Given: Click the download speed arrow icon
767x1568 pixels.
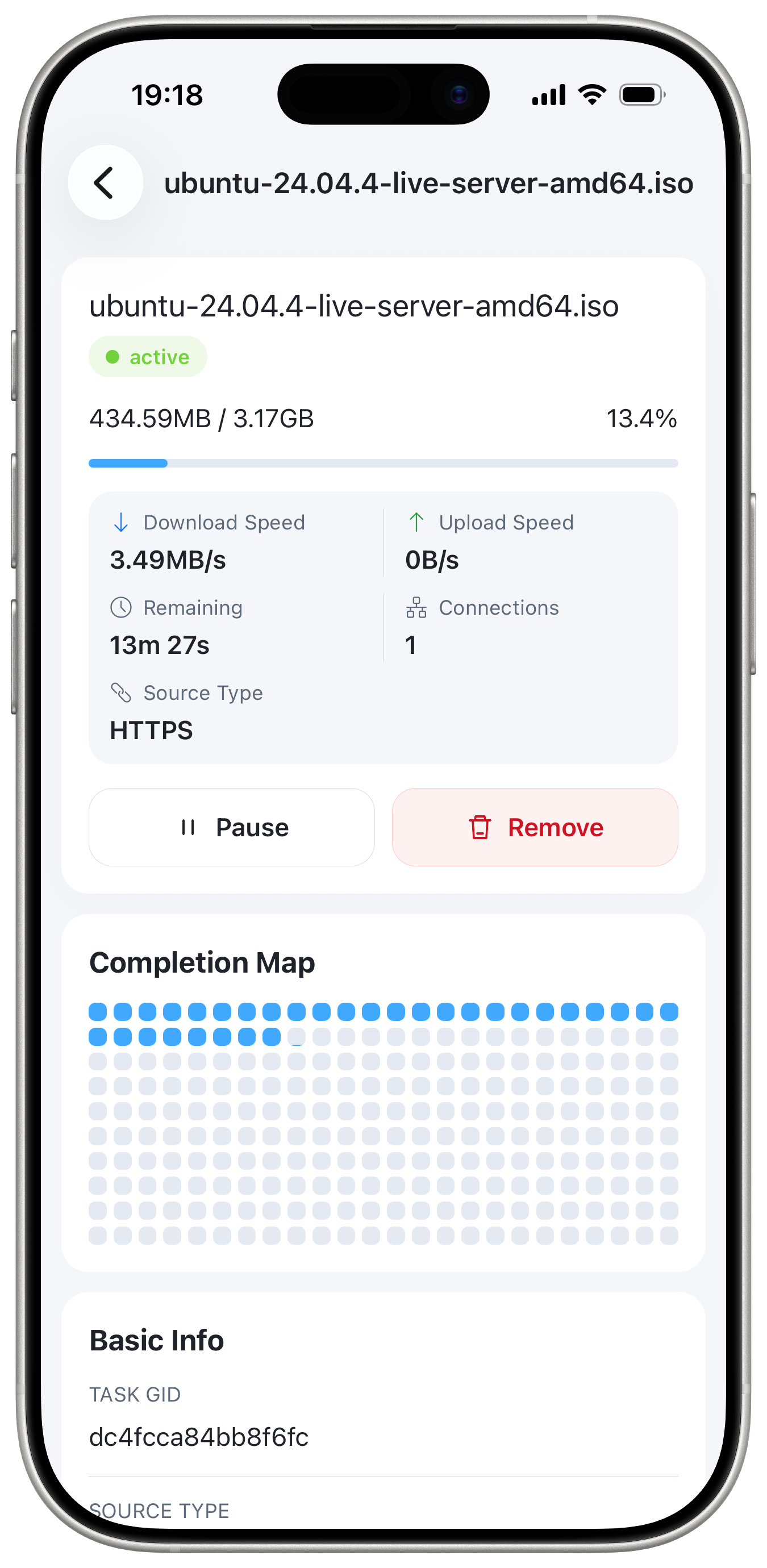Looking at the screenshot, I should tap(120, 522).
